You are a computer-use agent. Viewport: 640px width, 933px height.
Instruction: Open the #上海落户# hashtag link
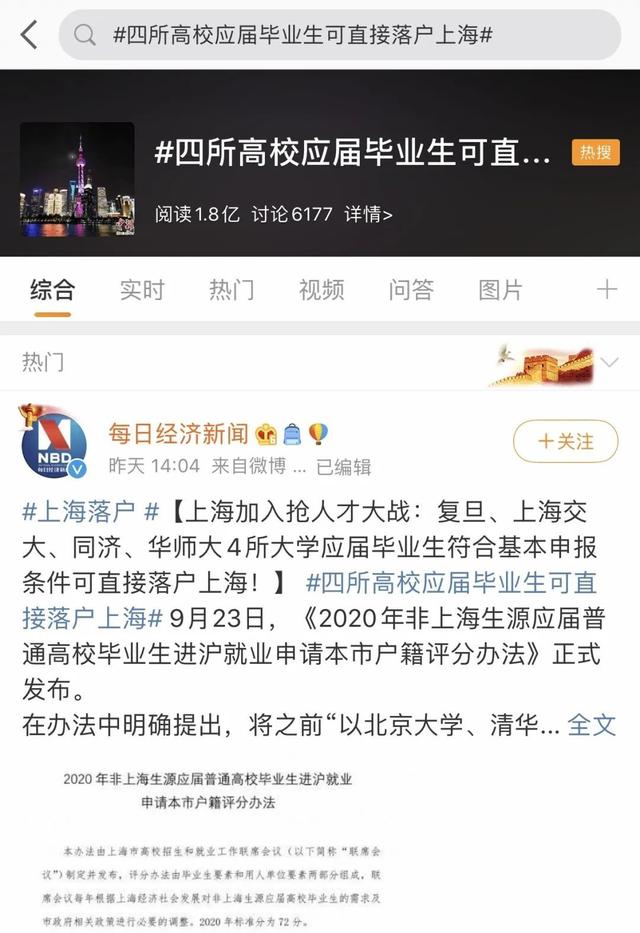[x=90, y=512]
